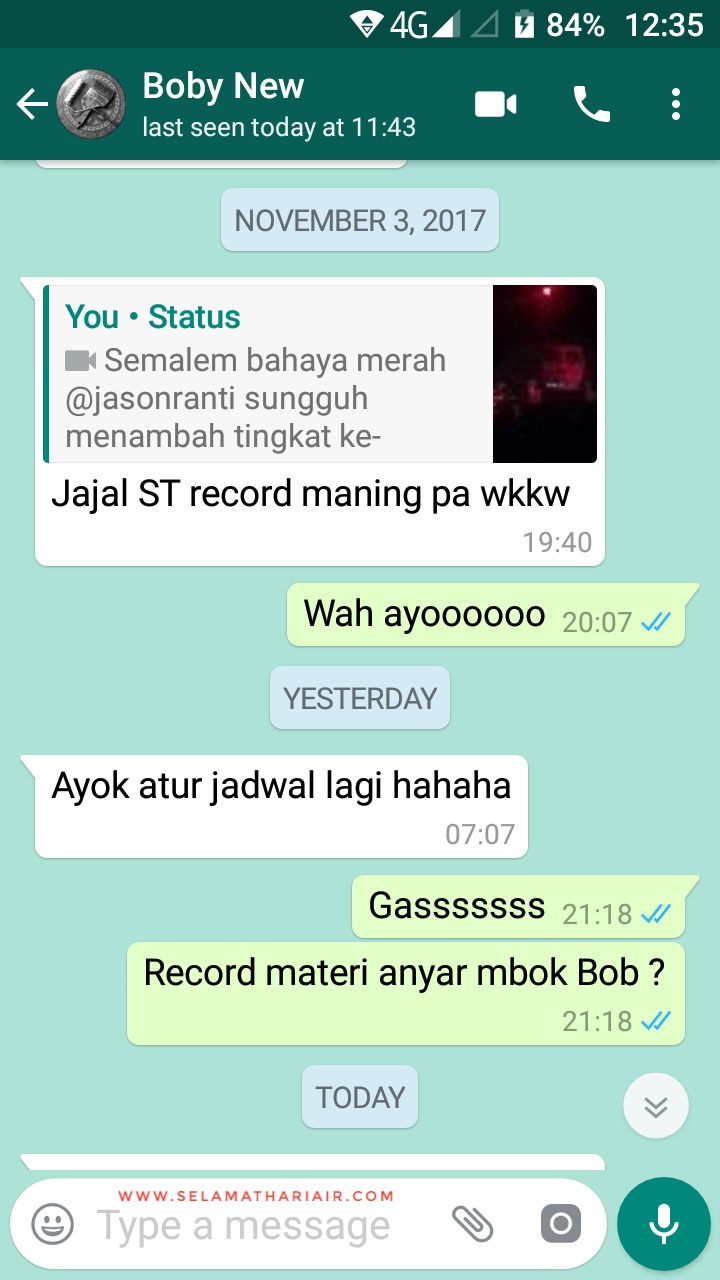Start a video call with Boby New

[x=495, y=104]
